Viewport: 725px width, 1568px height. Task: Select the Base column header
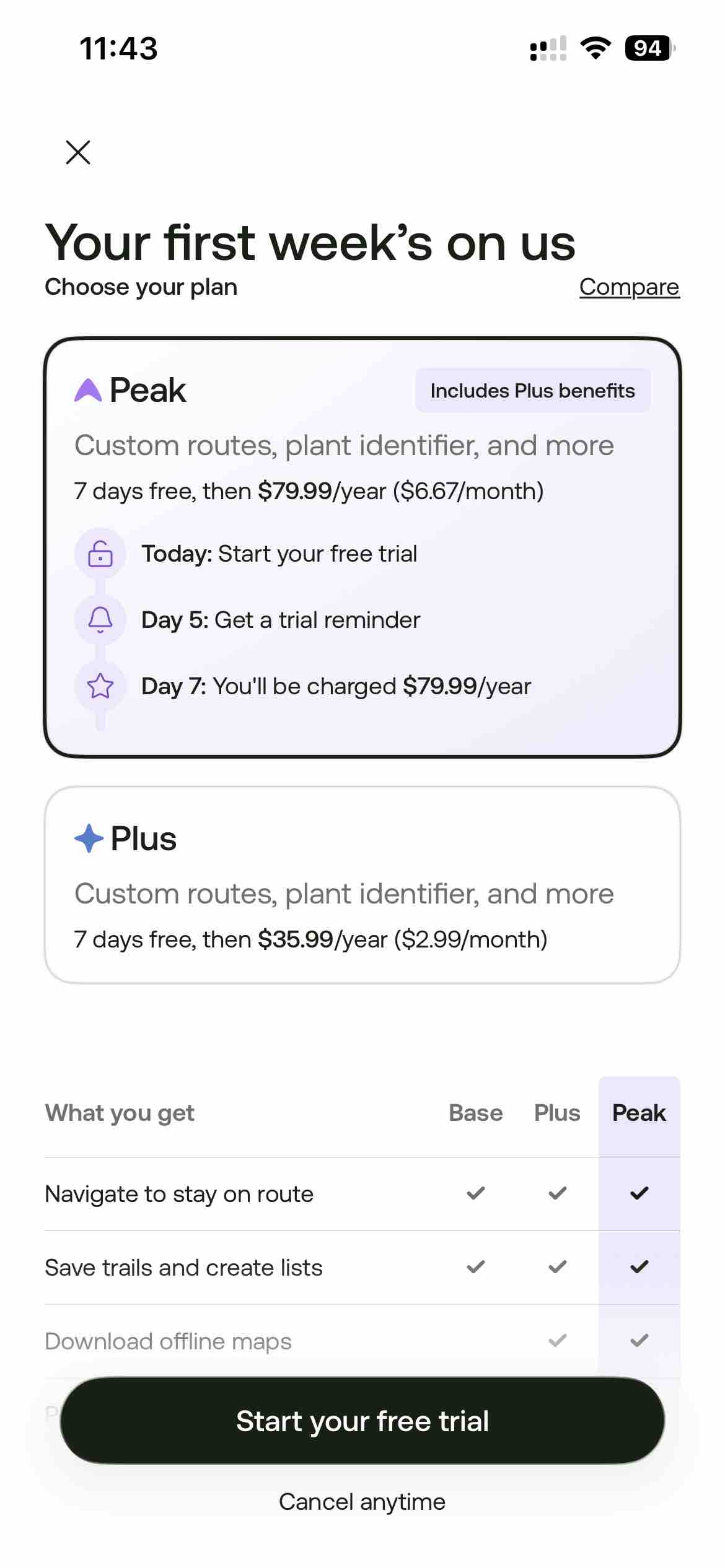pos(475,1113)
